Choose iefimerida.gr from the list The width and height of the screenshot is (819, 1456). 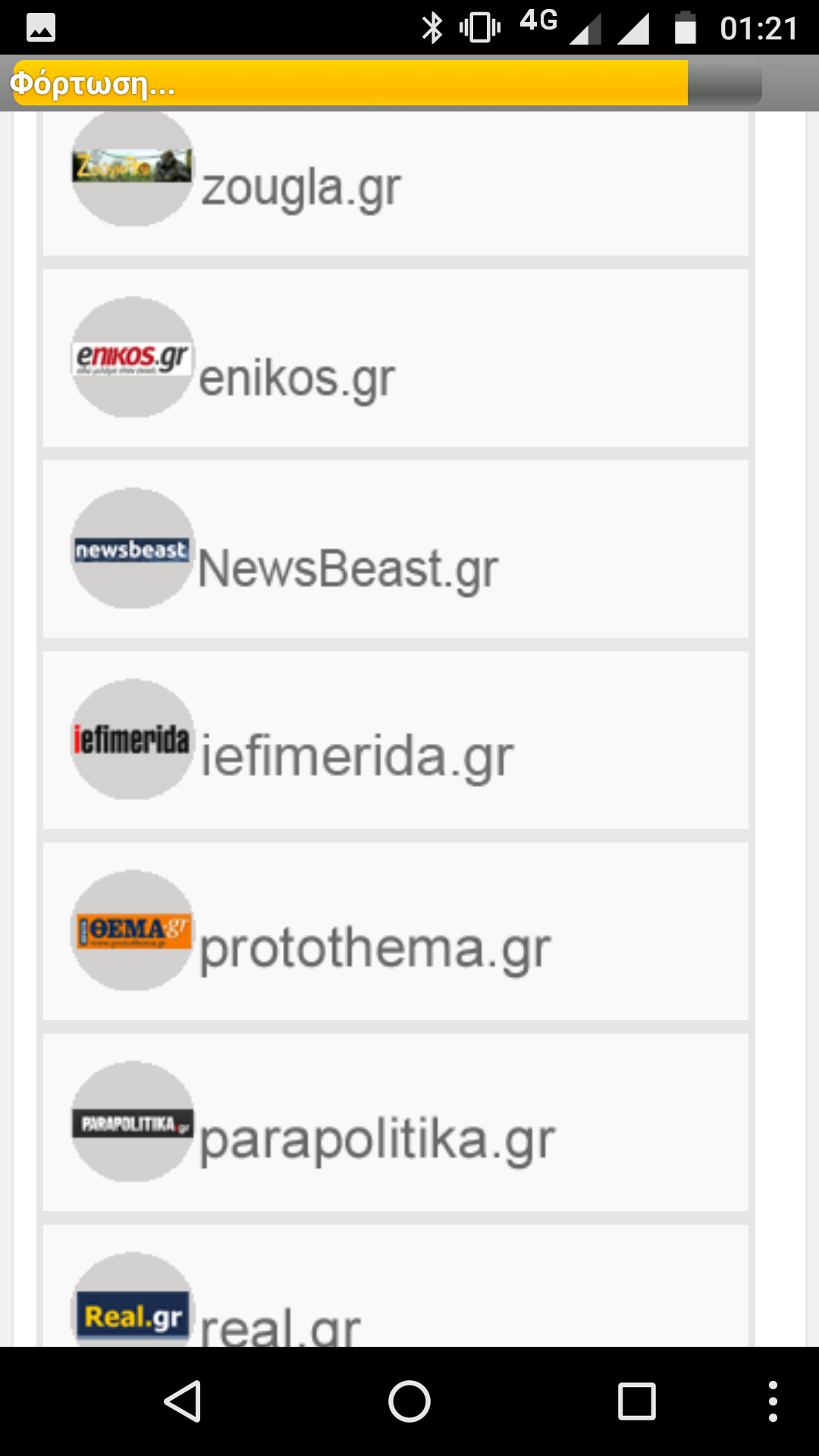point(394,741)
